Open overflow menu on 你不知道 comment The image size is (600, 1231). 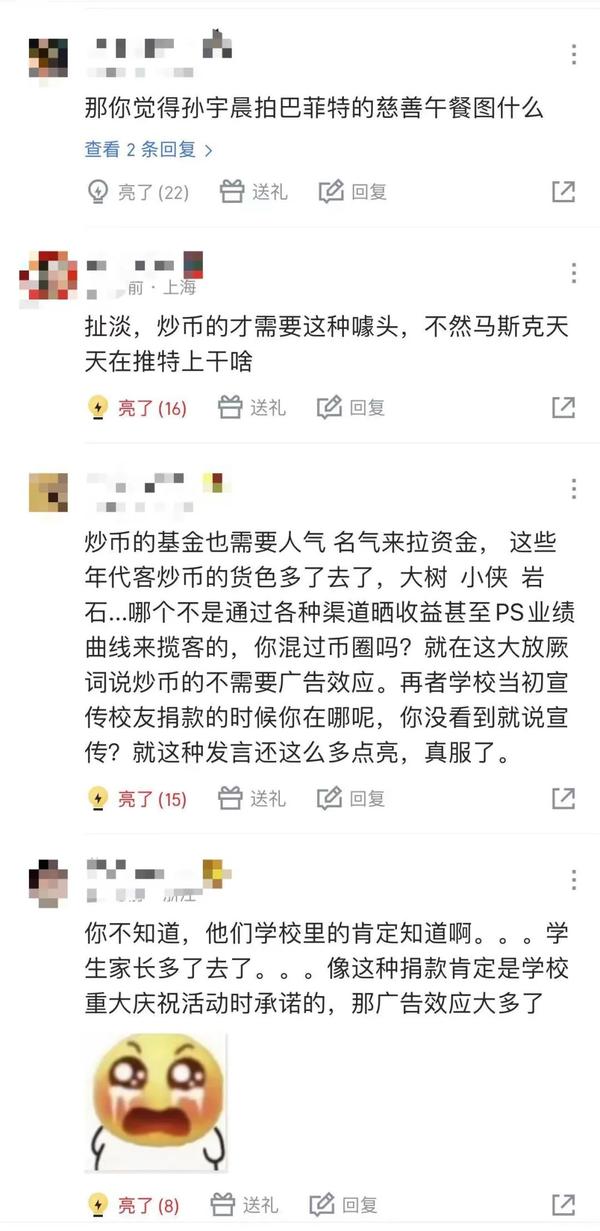[573, 879]
